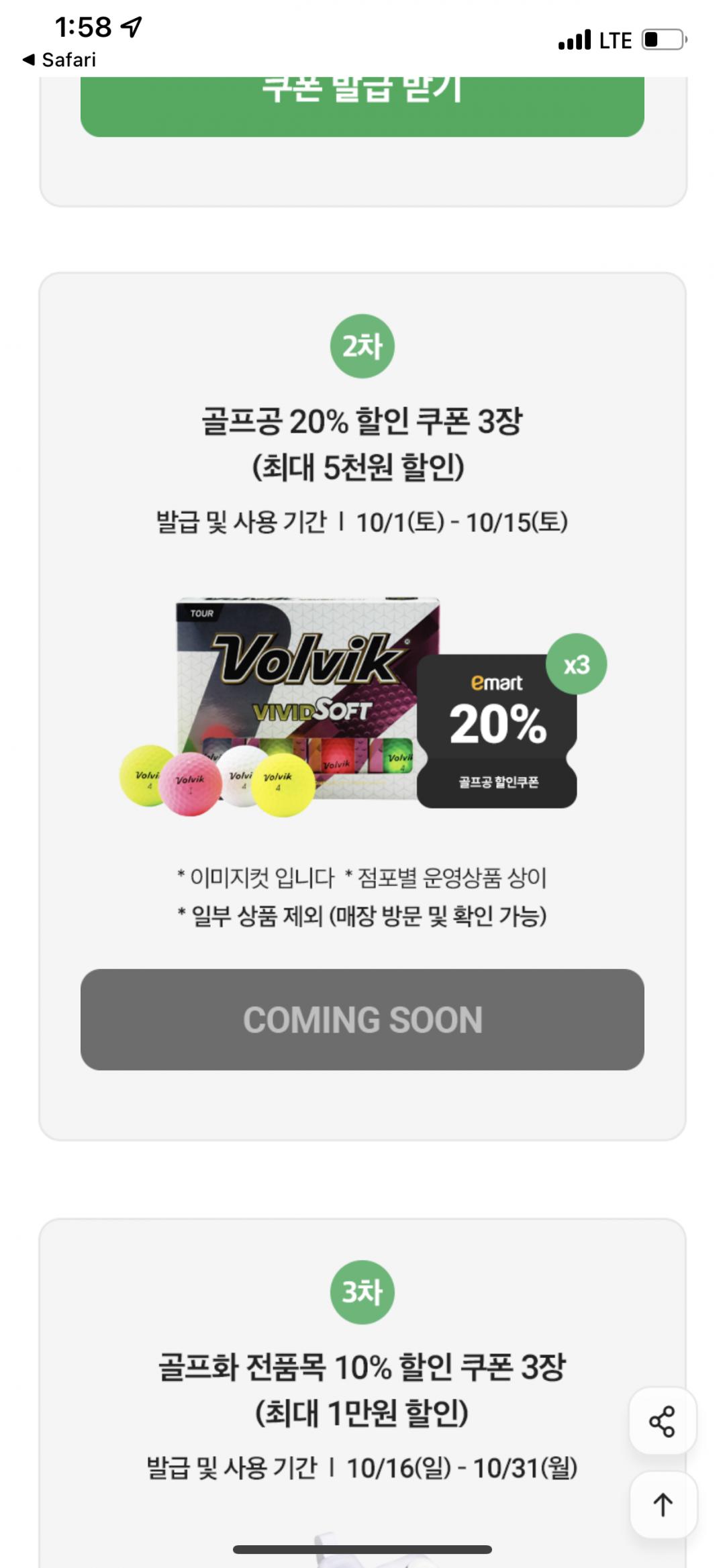This screenshot has height=1568, width=725.
Task: Tap the green 쿠폰 발급 받기 button
Action: click(x=362, y=106)
